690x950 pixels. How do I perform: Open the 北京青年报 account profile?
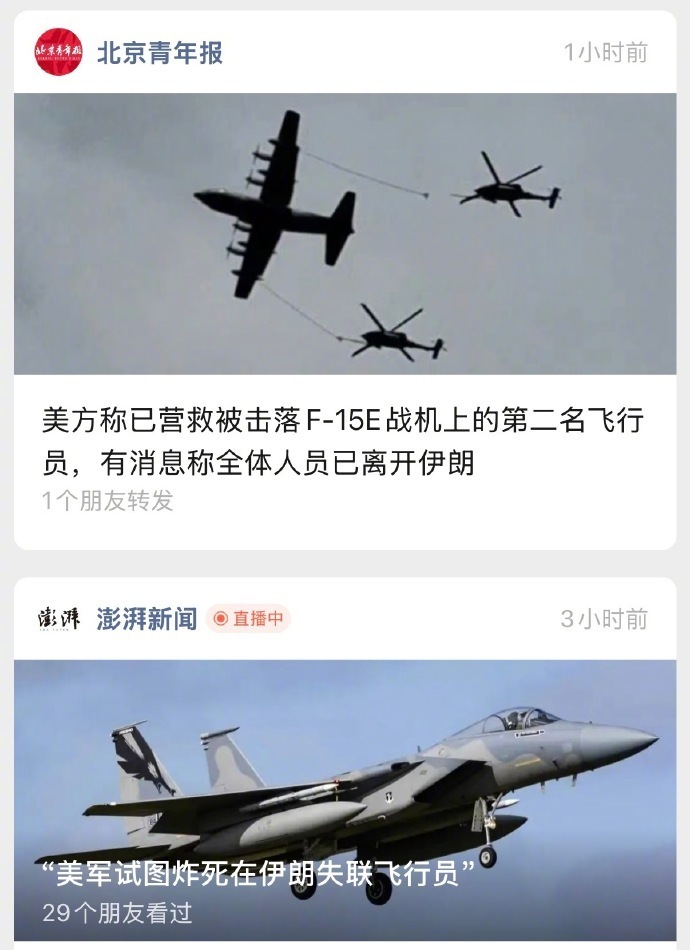pyautogui.click(x=159, y=53)
